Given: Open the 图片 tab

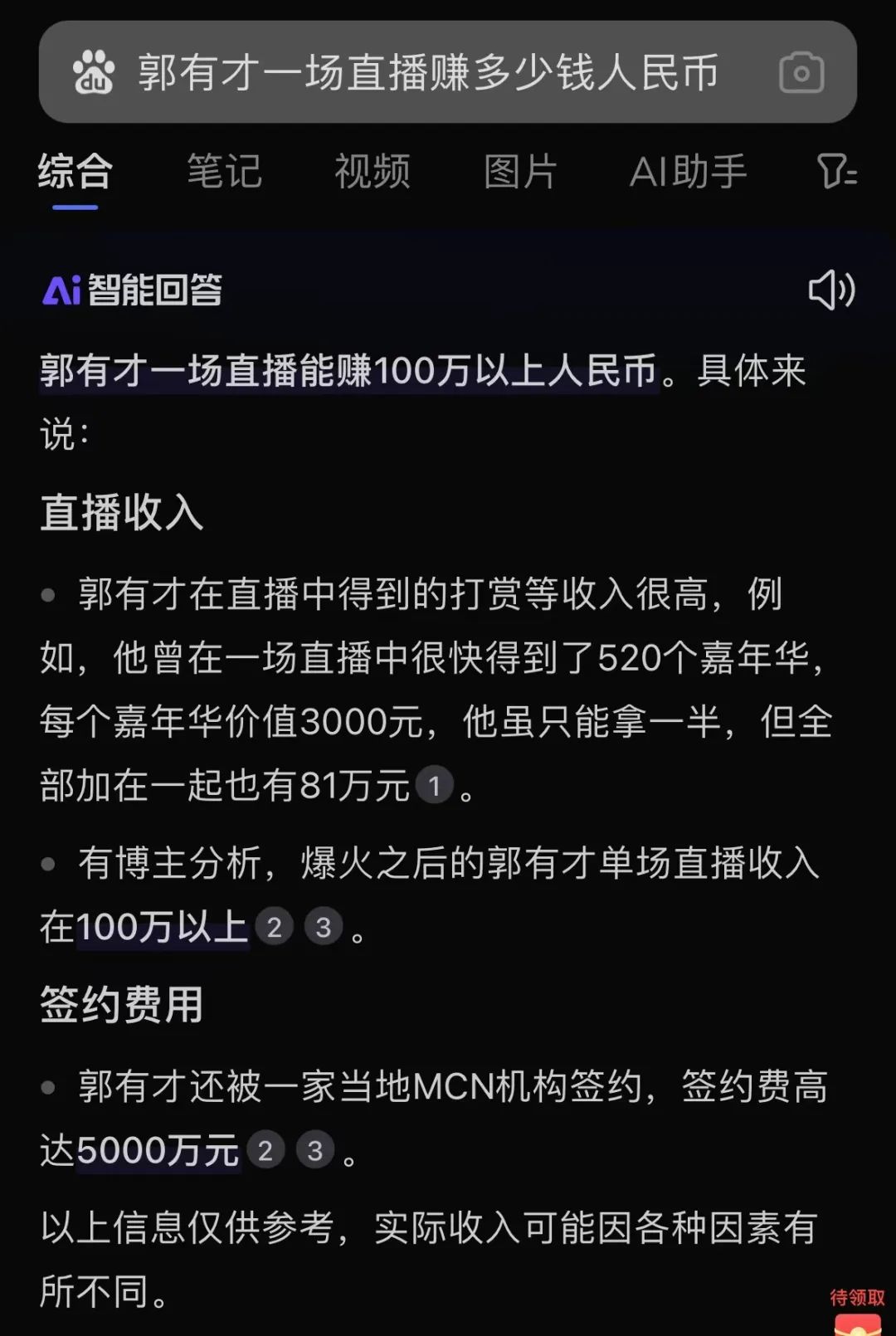Looking at the screenshot, I should coord(520,172).
